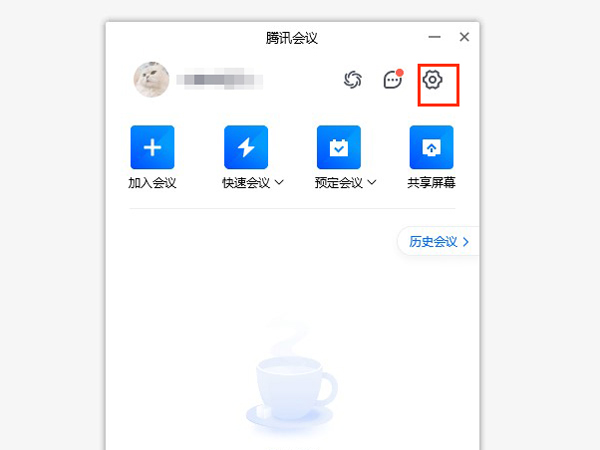Open the messages bubble with red dot
This screenshot has height=450, width=600.
[x=393, y=80]
